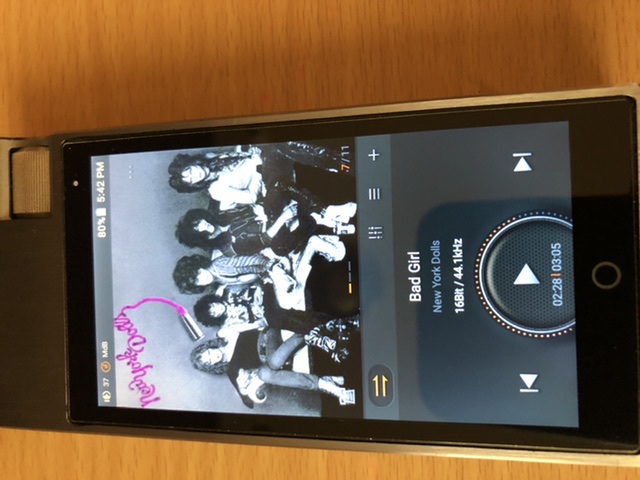
Task: Tap the circular home button
Action: point(605,273)
